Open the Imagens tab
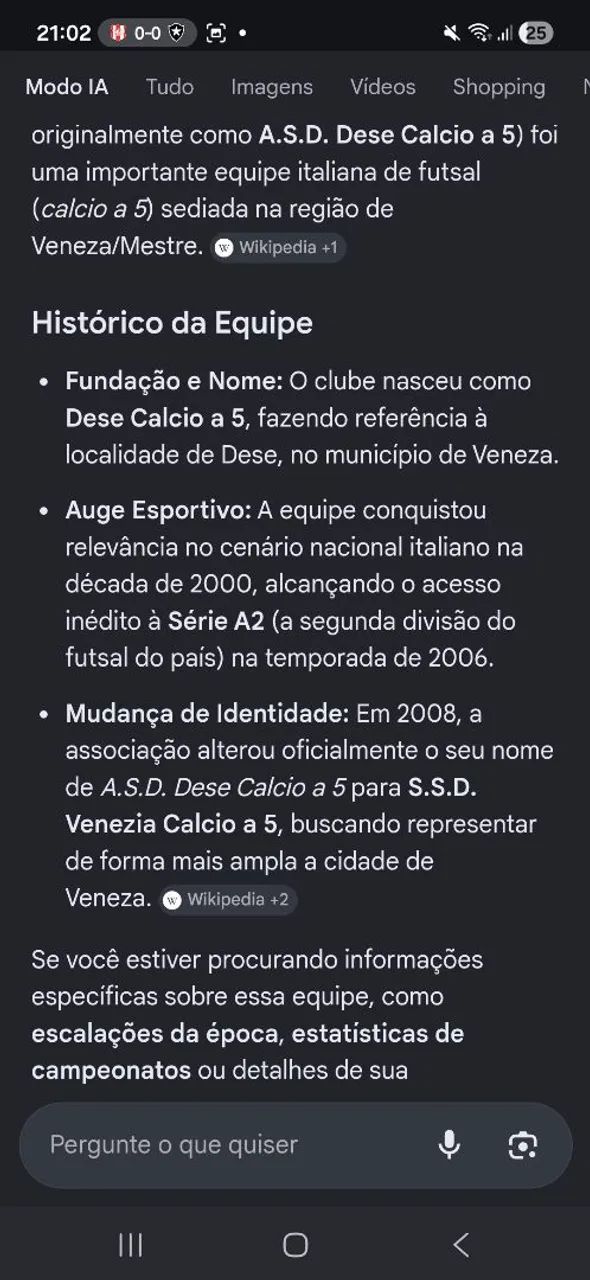This screenshot has width=590, height=1280. point(272,87)
